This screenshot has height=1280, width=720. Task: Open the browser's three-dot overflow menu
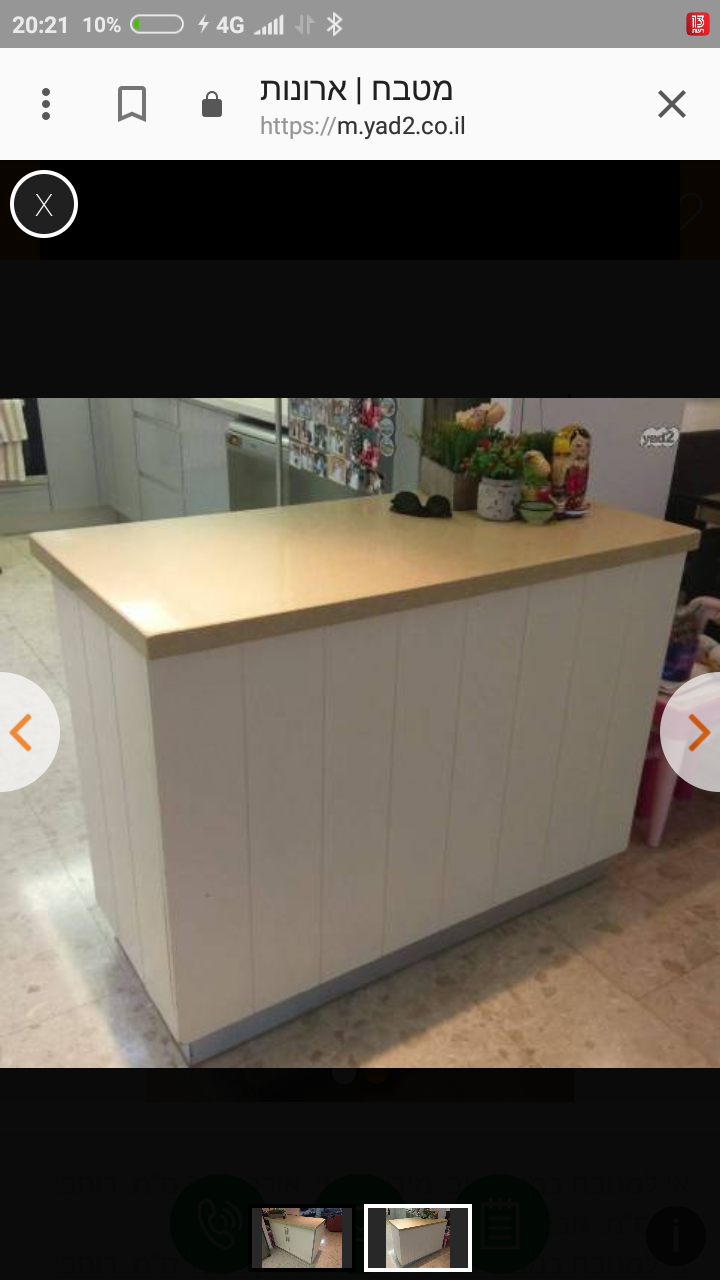46,104
